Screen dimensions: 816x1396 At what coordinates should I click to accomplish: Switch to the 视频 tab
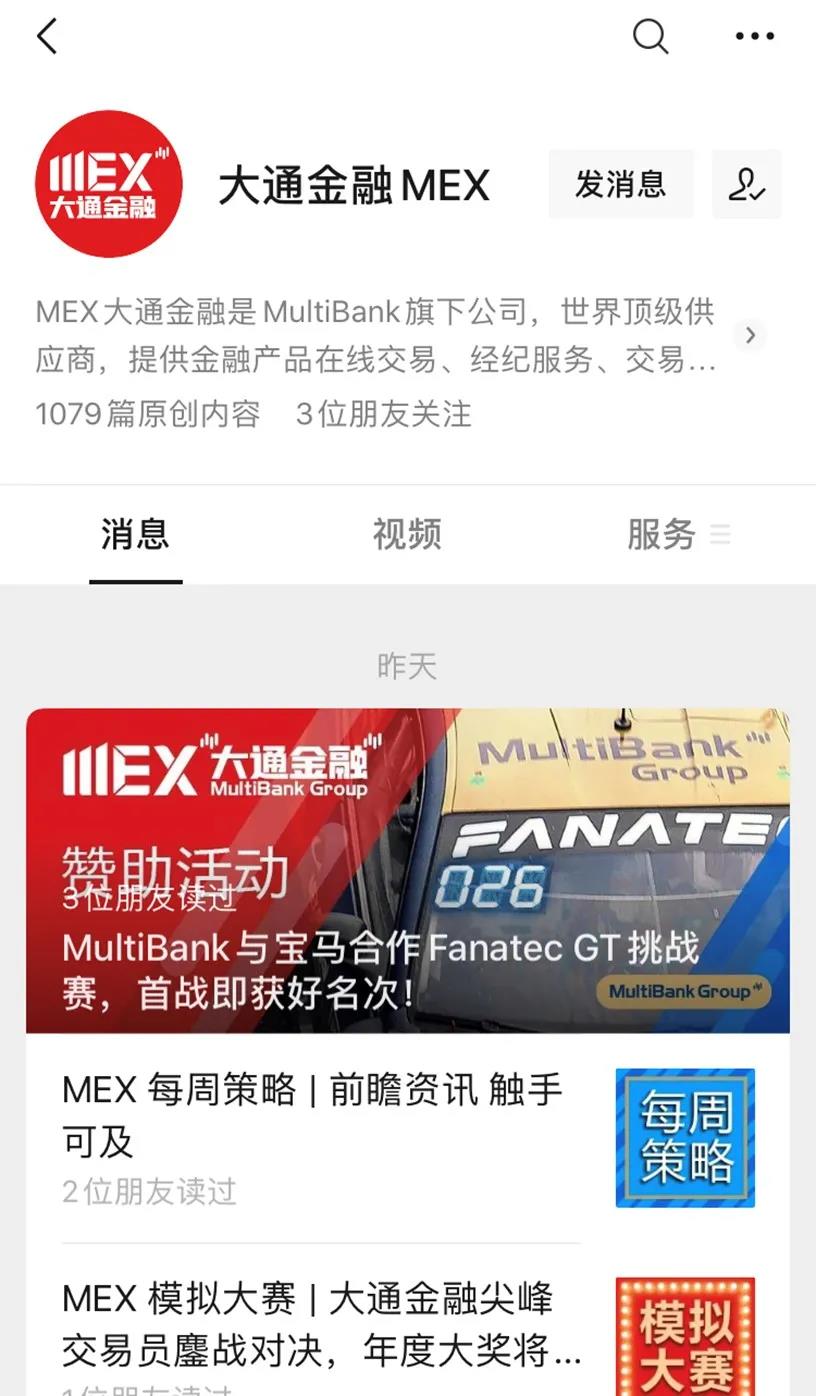pyautogui.click(x=406, y=535)
